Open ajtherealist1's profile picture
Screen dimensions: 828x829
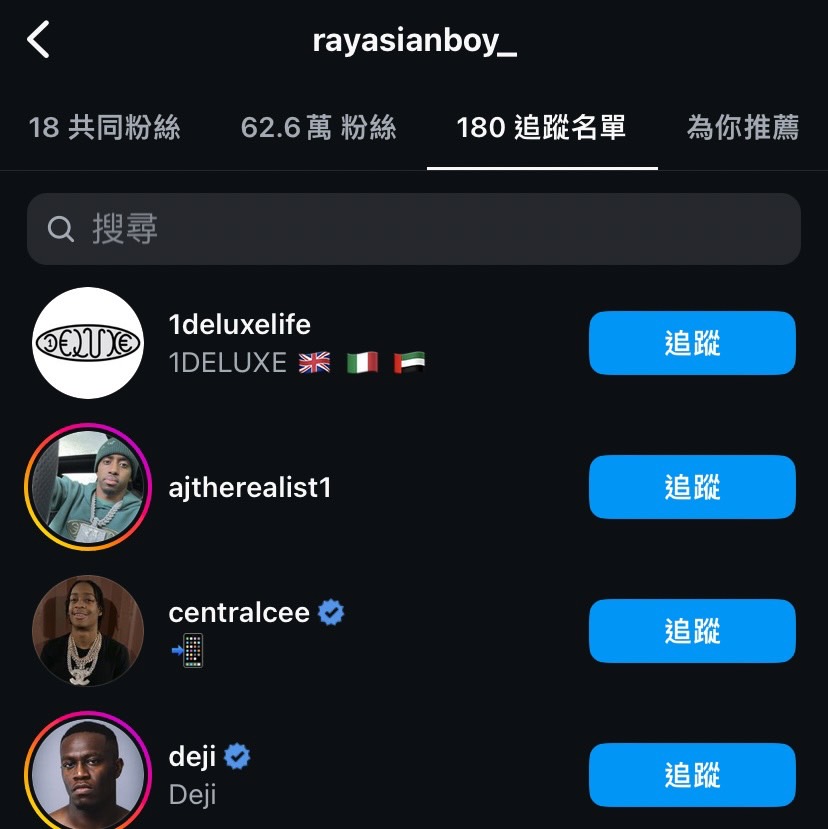(88, 487)
